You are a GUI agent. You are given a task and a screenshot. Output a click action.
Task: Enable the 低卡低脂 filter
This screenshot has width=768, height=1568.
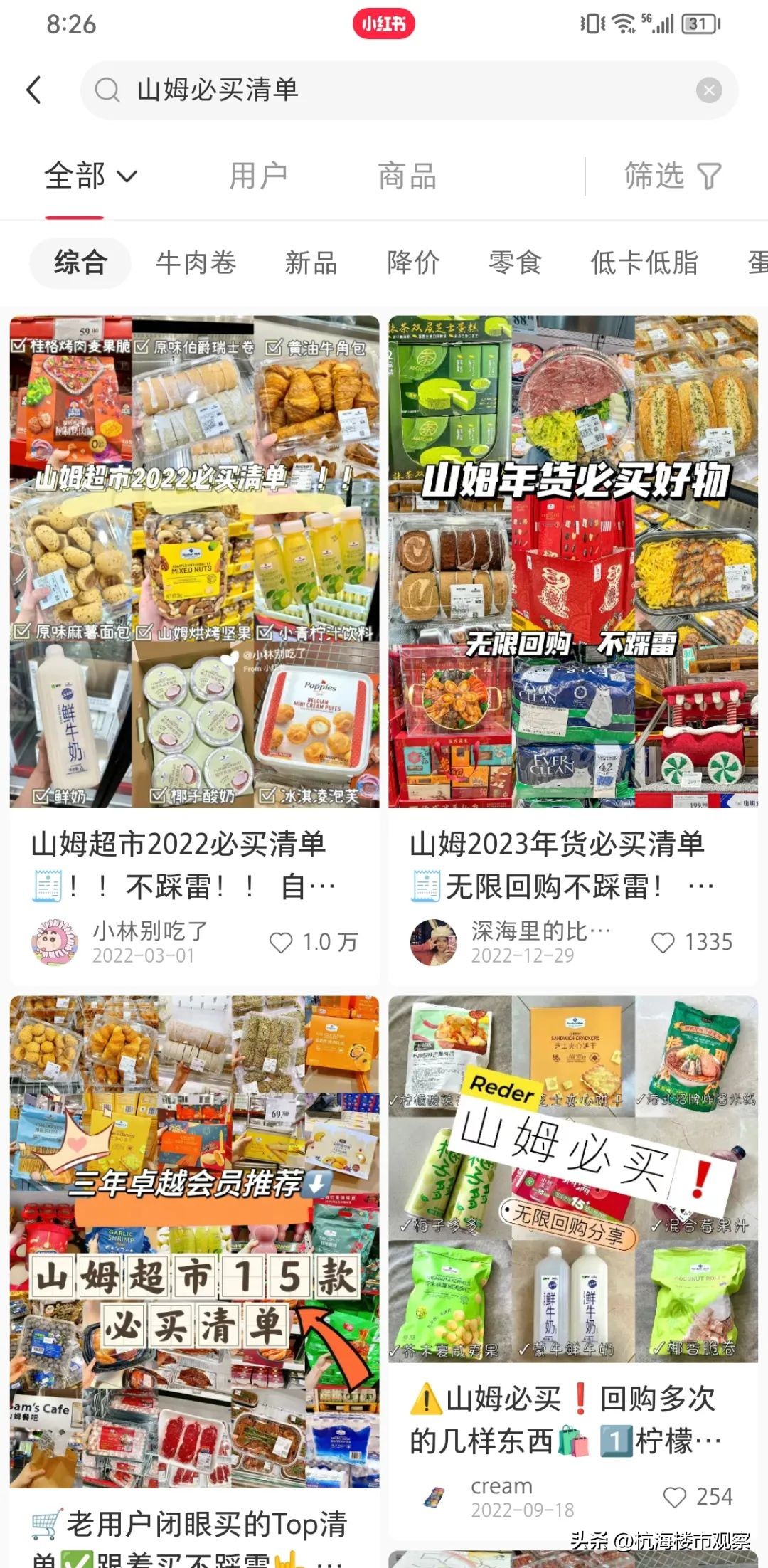[643, 263]
